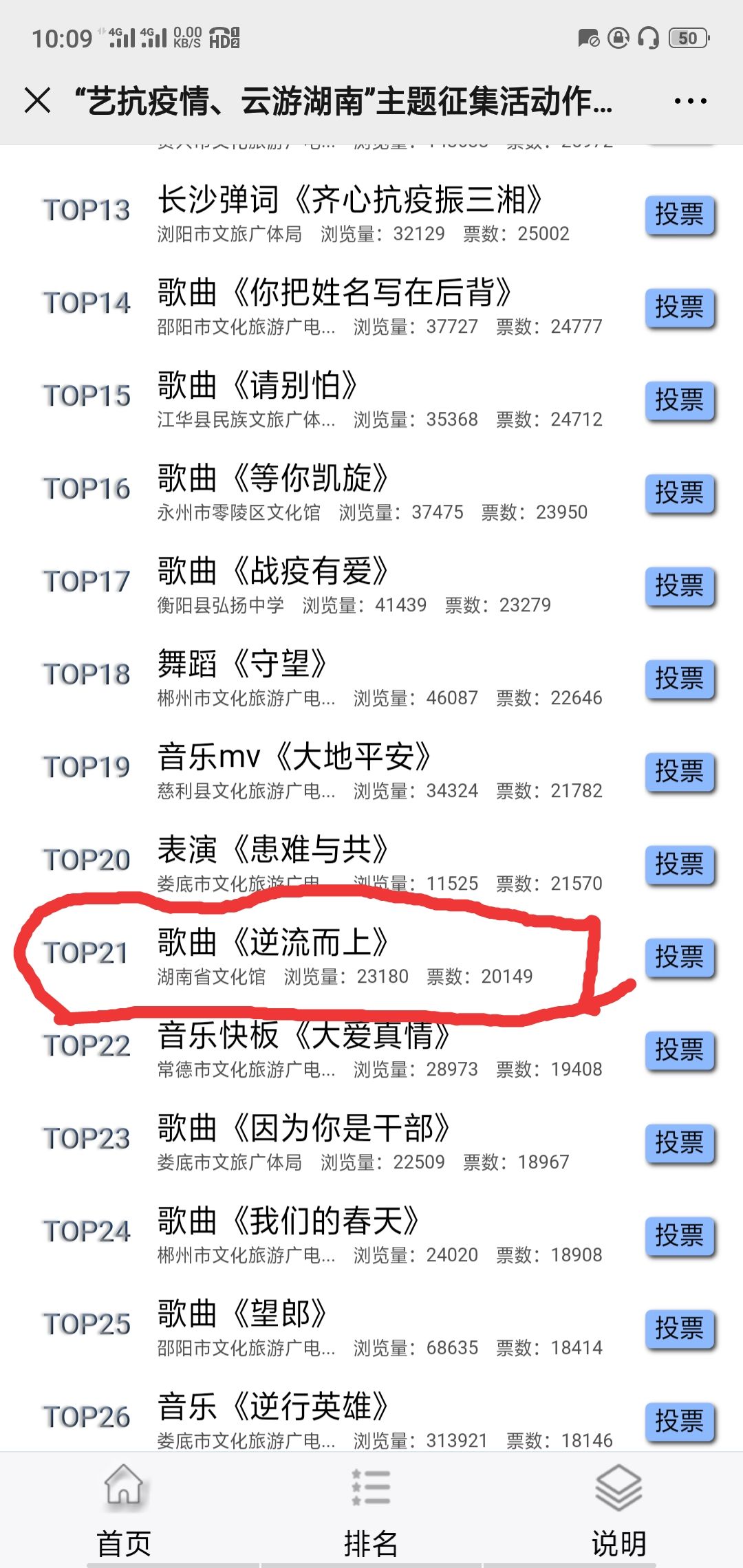This screenshot has height=1568, width=743.
Task: Vote for TOP25 歌曲《望郎》
Action: pyautogui.click(x=680, y=1329)
